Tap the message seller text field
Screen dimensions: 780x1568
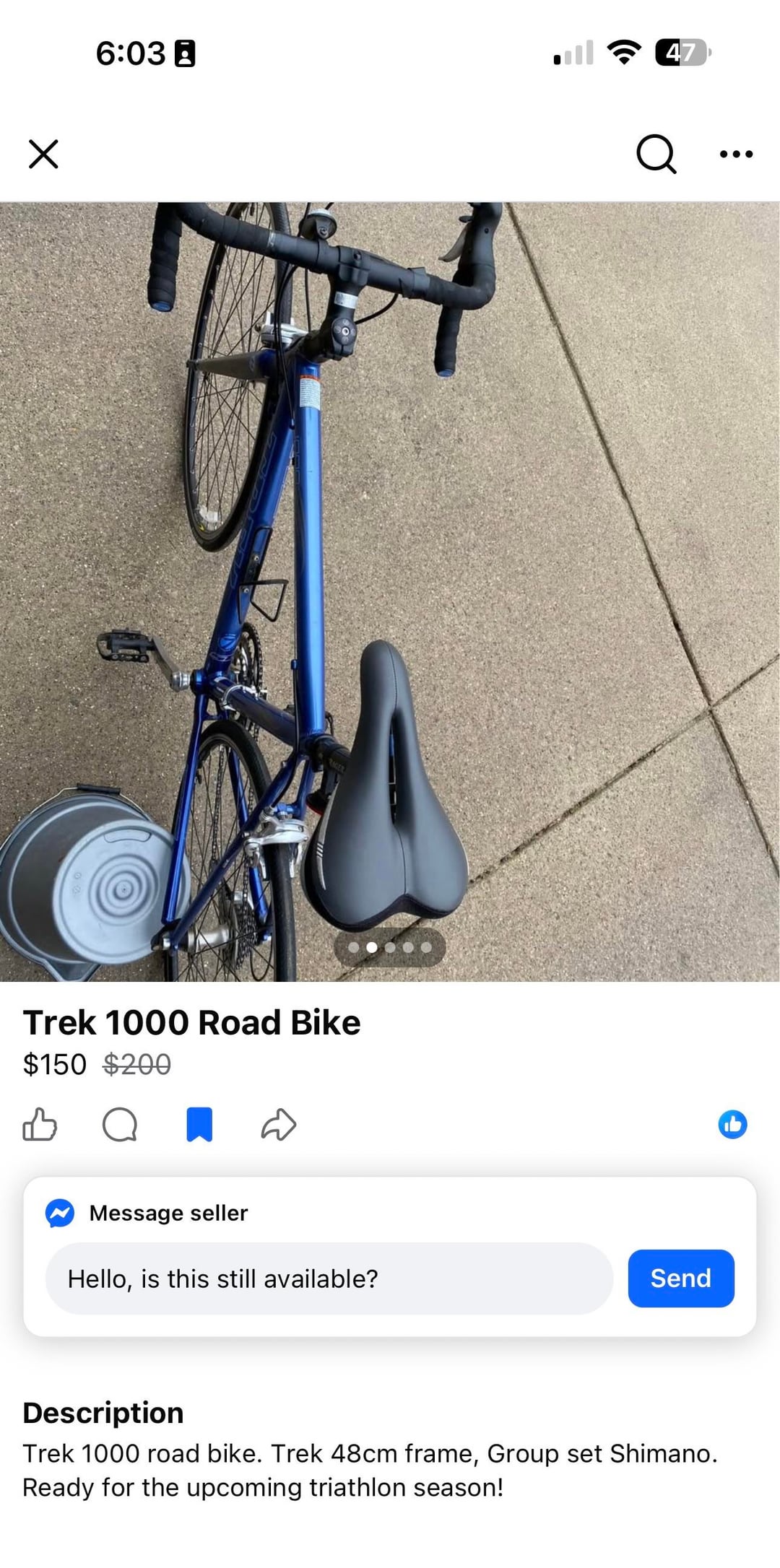329,1279
